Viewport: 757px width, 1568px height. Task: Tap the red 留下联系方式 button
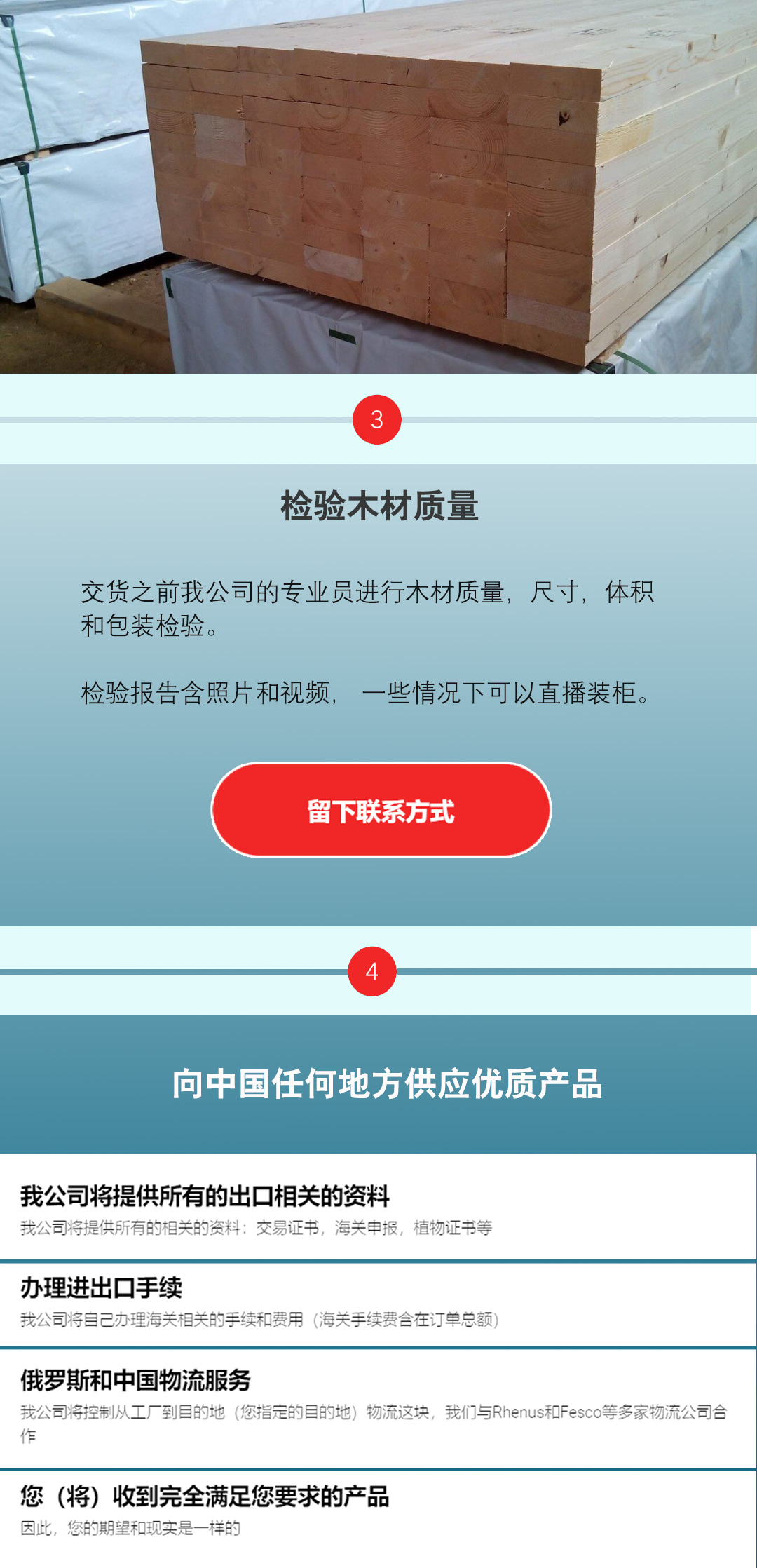click(381, 811)
